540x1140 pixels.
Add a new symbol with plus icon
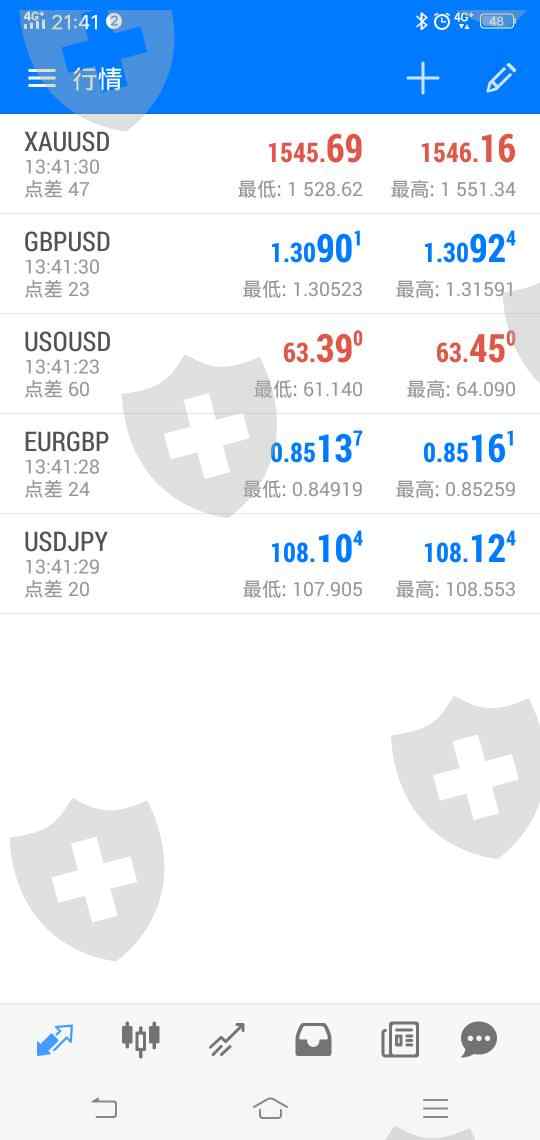point(423,79)
